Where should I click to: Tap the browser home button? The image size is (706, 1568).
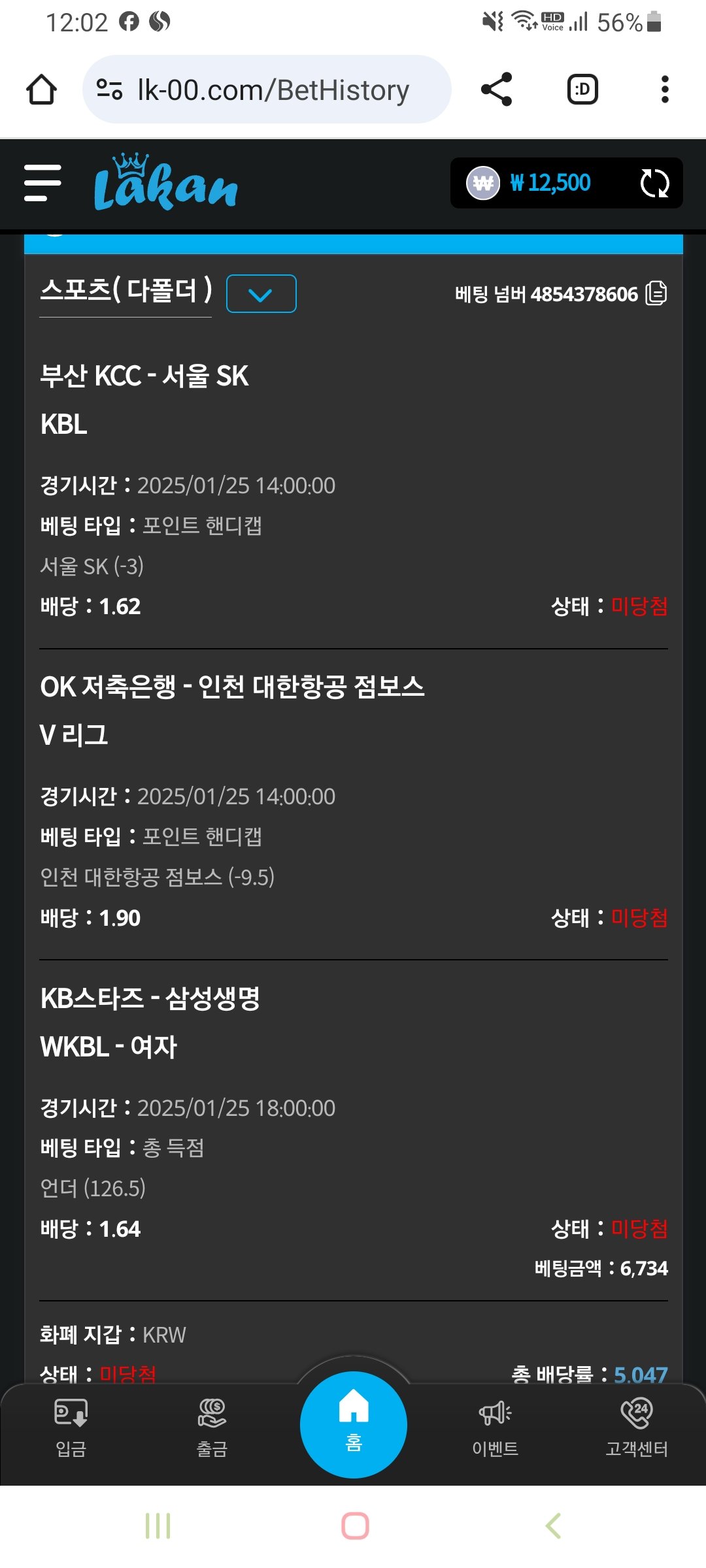point(41,90)
